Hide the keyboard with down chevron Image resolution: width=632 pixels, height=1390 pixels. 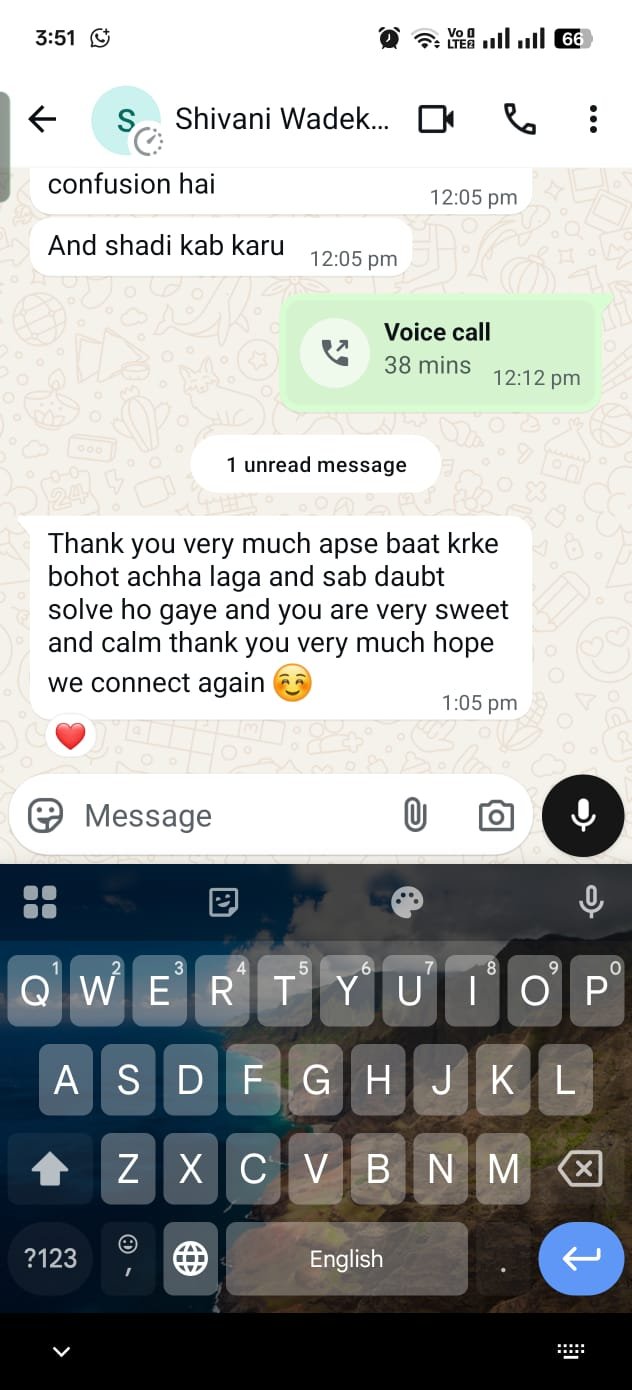pyautogui.click(x=61, y=1352)
